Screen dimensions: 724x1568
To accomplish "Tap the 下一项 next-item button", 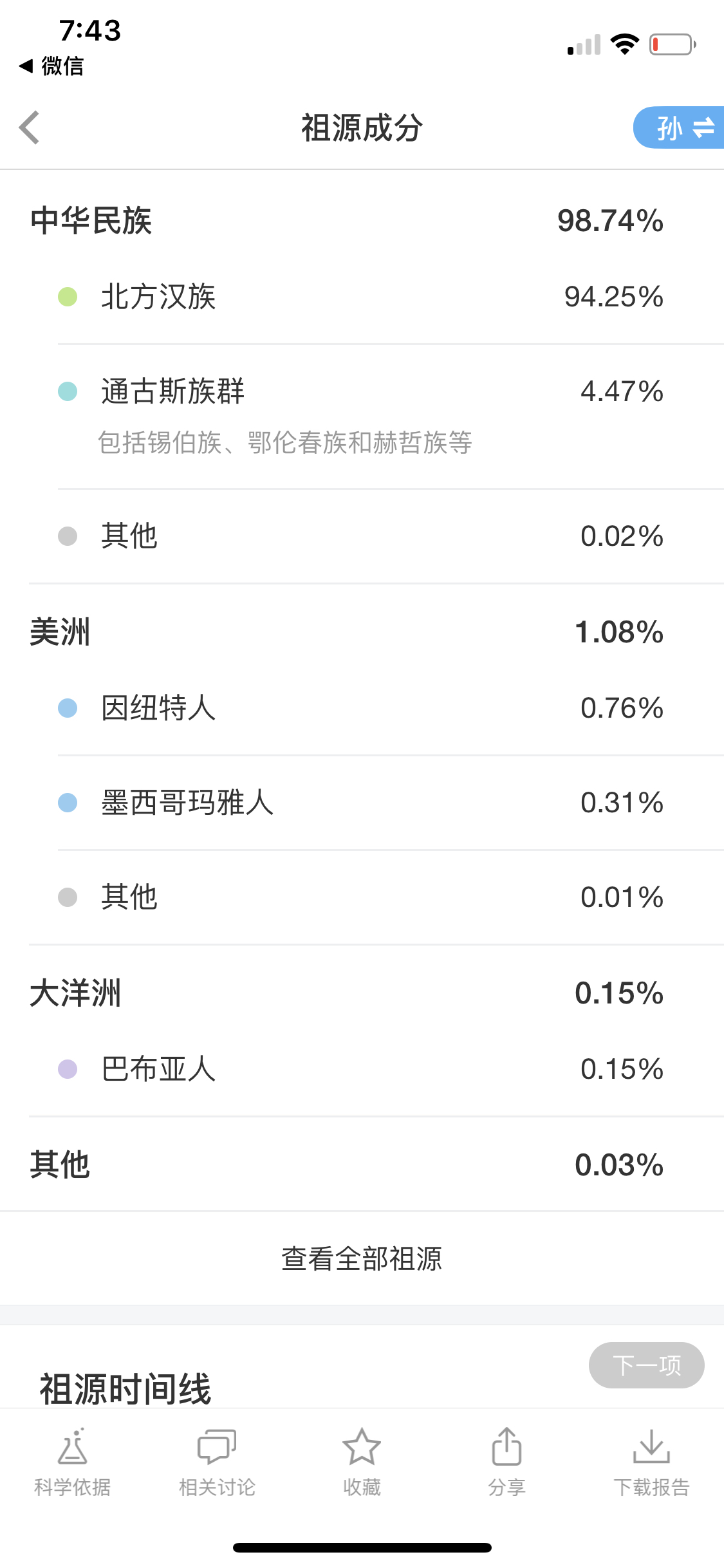I will pos(646,1365).
